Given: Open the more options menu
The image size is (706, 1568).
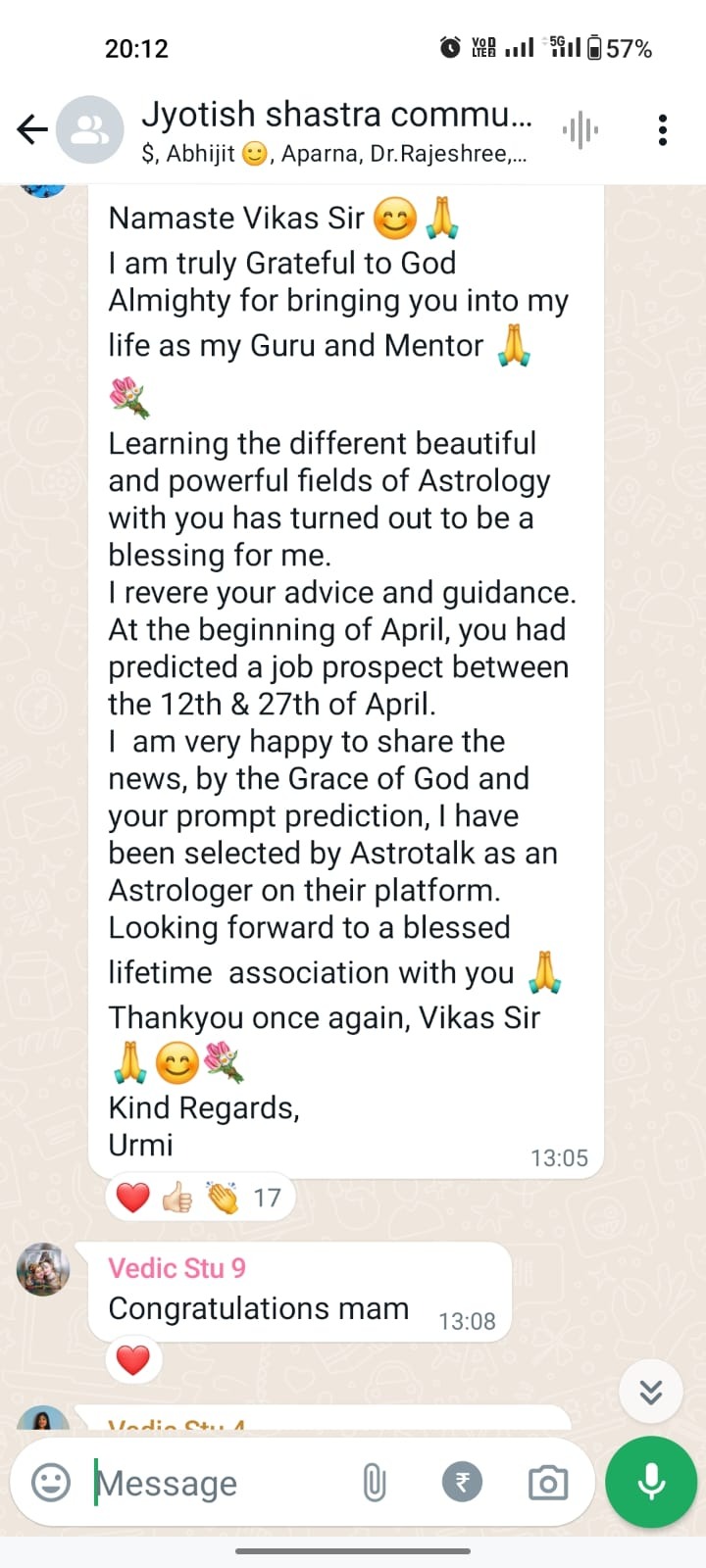Looking at the screenshot, I should [x=663, y=129].
